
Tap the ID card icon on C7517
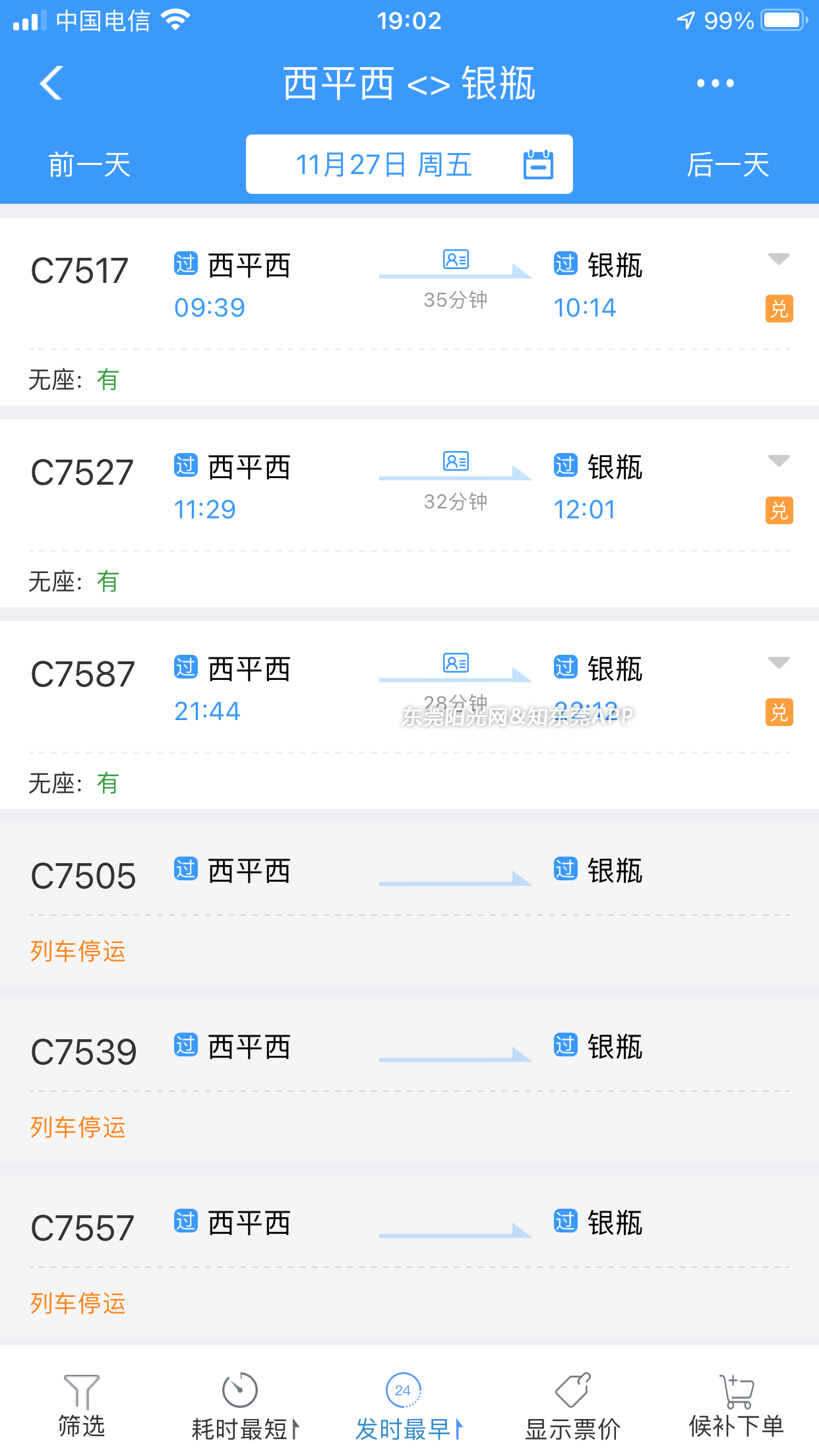(x=456, y=259)
